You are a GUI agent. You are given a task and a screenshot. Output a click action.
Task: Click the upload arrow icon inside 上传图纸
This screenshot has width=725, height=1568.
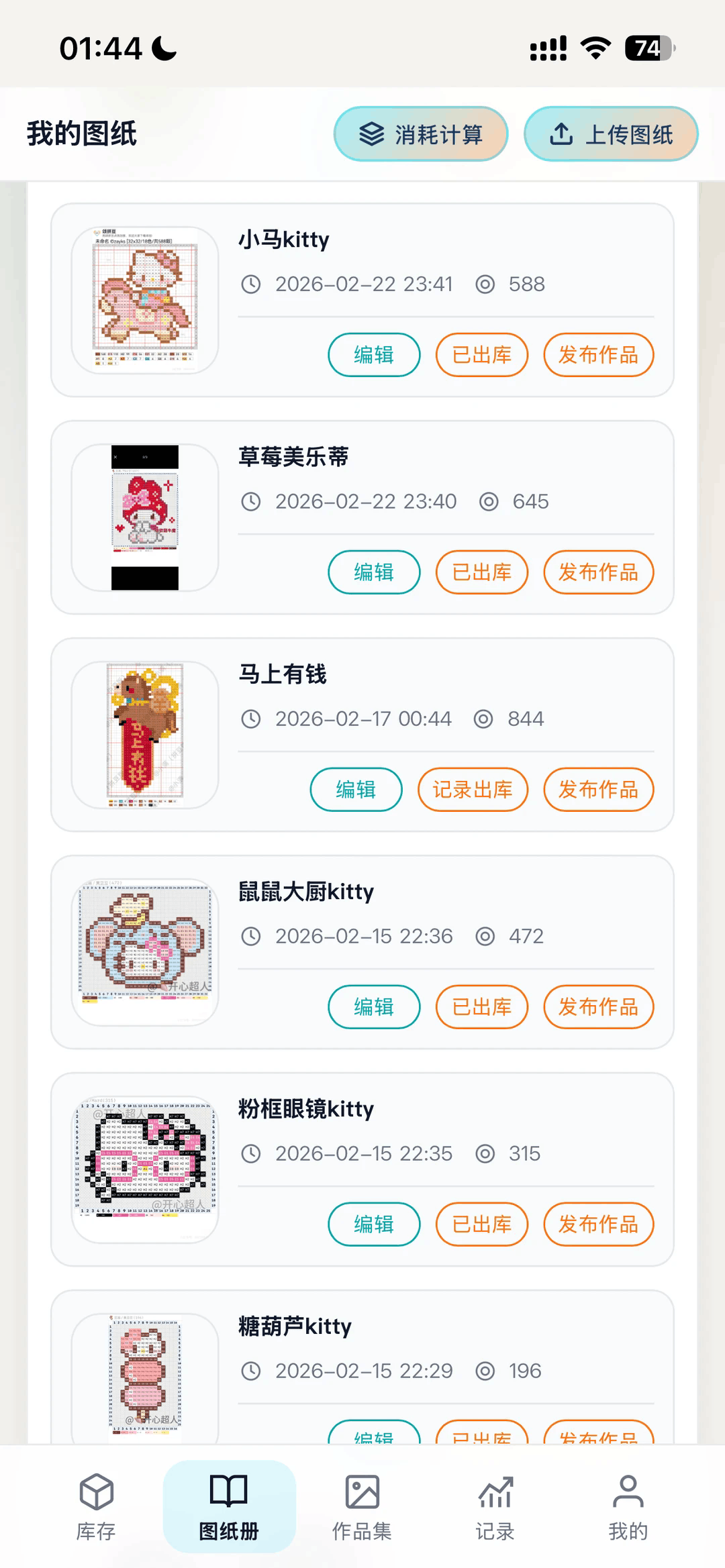561,134
